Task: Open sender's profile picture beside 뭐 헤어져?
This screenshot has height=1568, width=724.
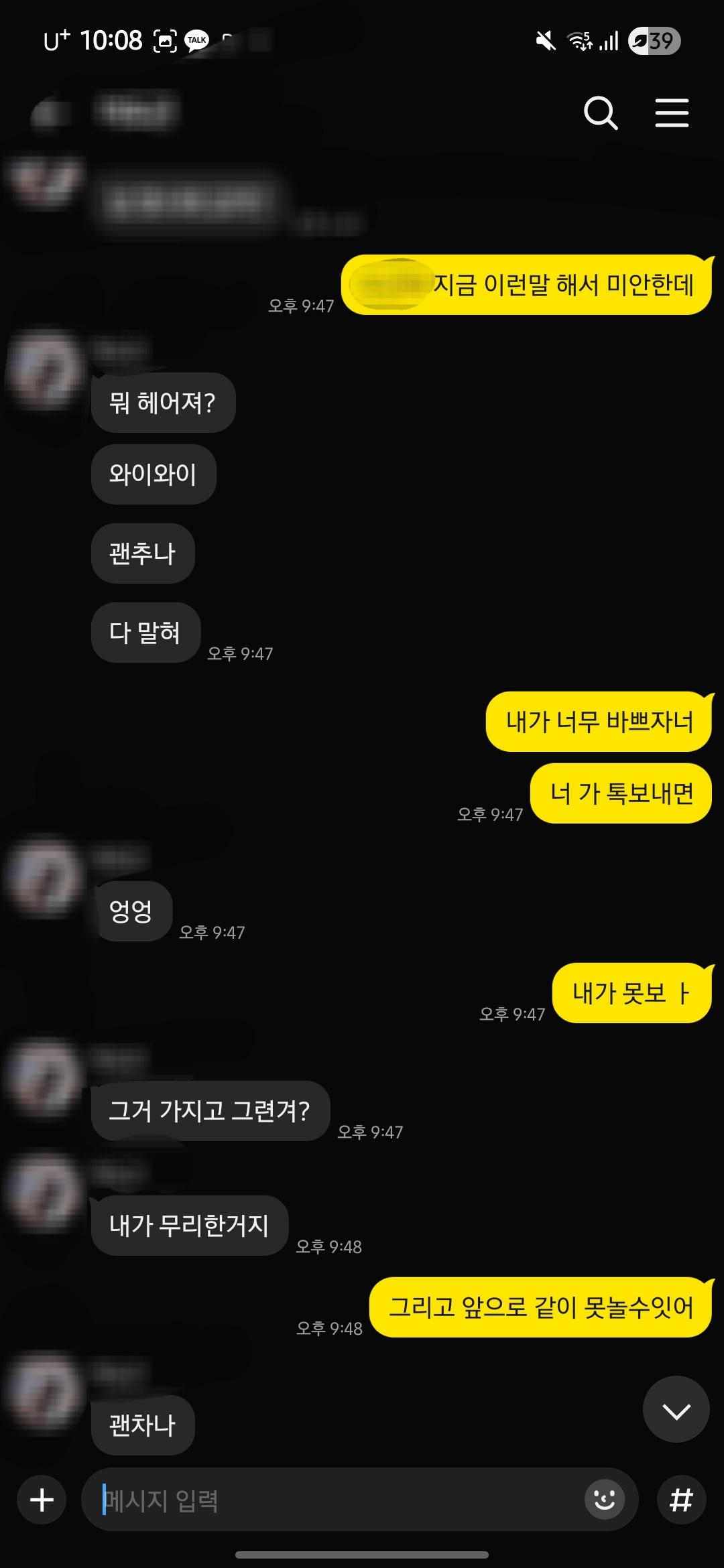Action: [46, 369]
